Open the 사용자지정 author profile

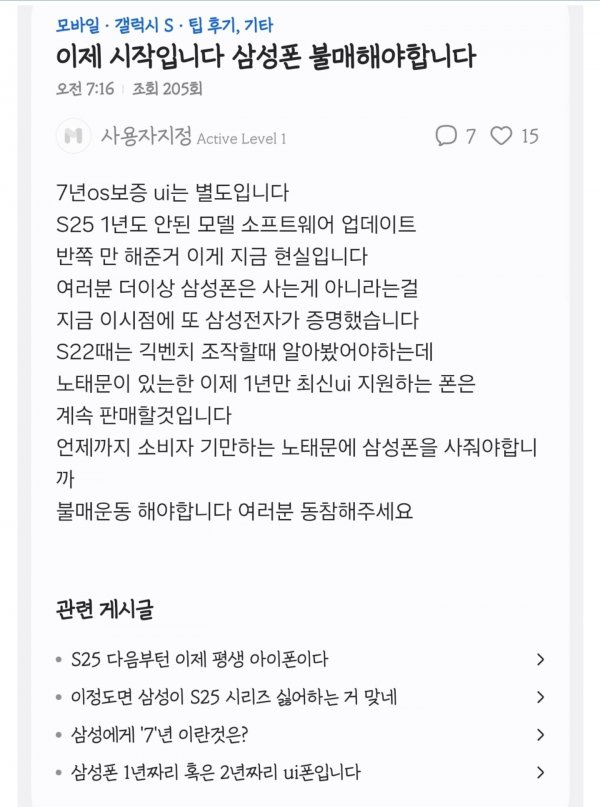pyautogui.click(x=146, y=136)
